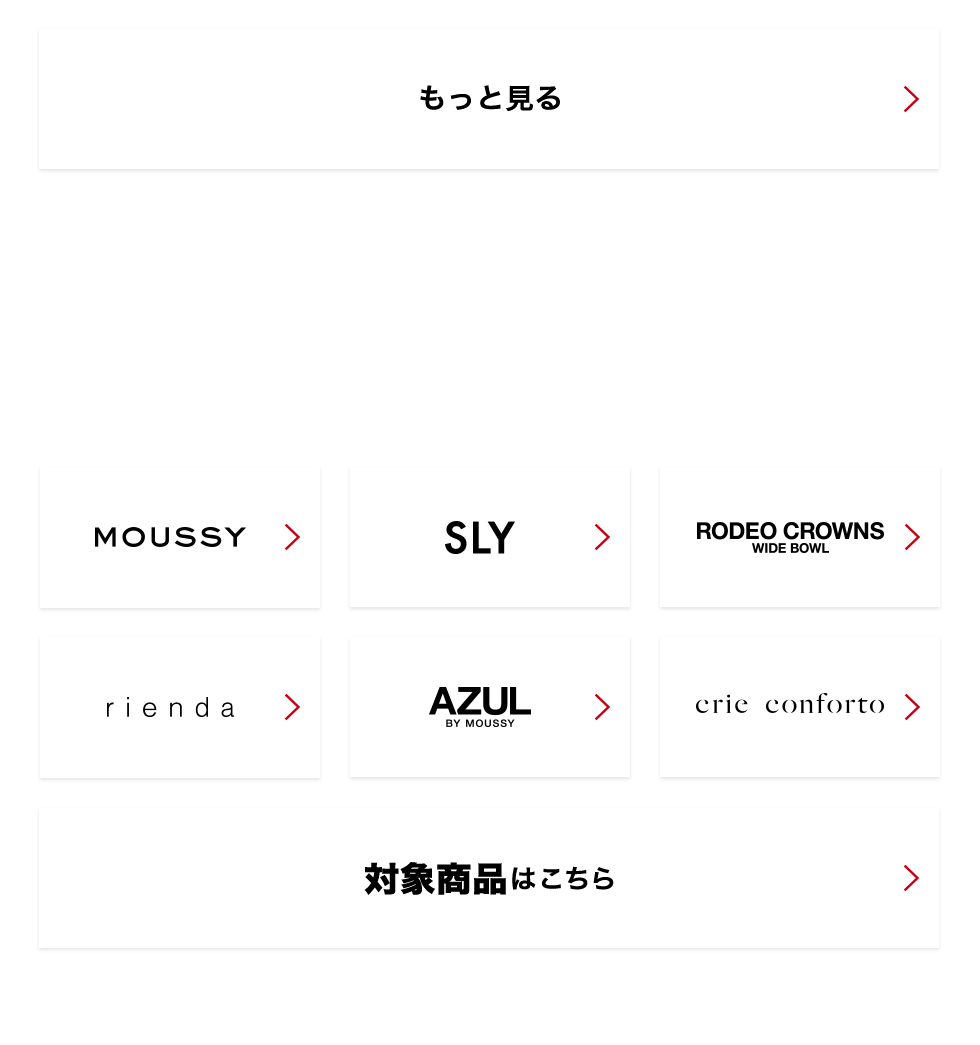Select the SLY brand

[490, 537]
